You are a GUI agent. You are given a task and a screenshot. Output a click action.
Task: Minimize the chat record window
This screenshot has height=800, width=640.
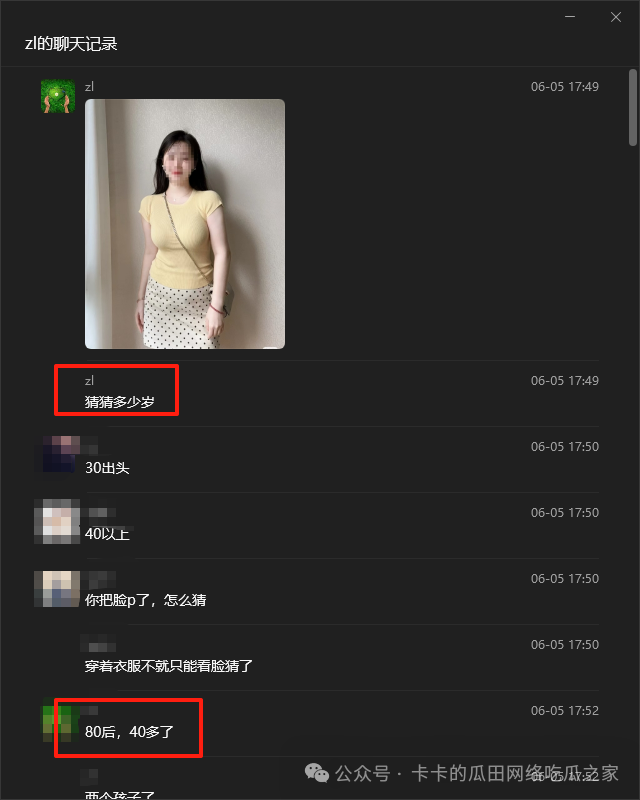coord(570,17)
